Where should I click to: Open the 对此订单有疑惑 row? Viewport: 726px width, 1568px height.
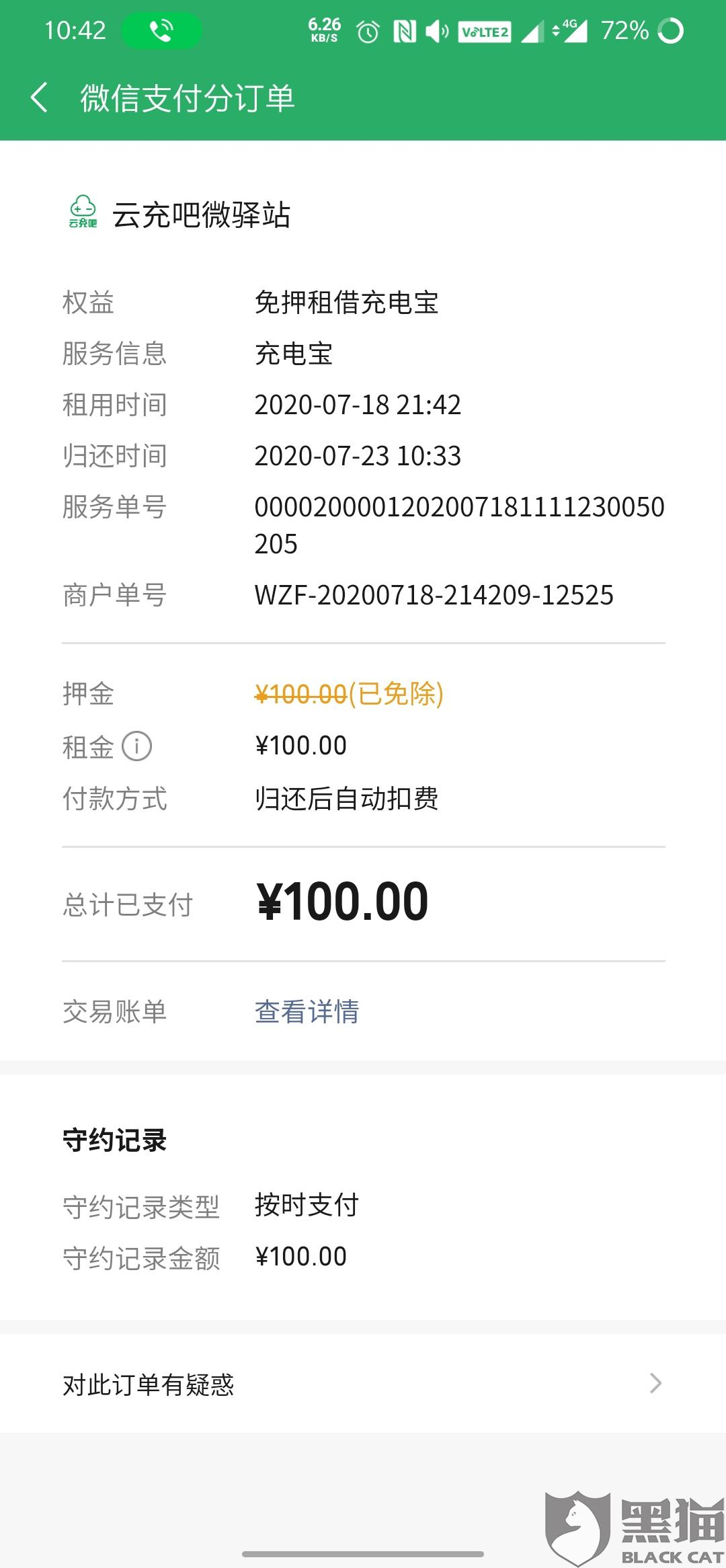pos(363,1384)
